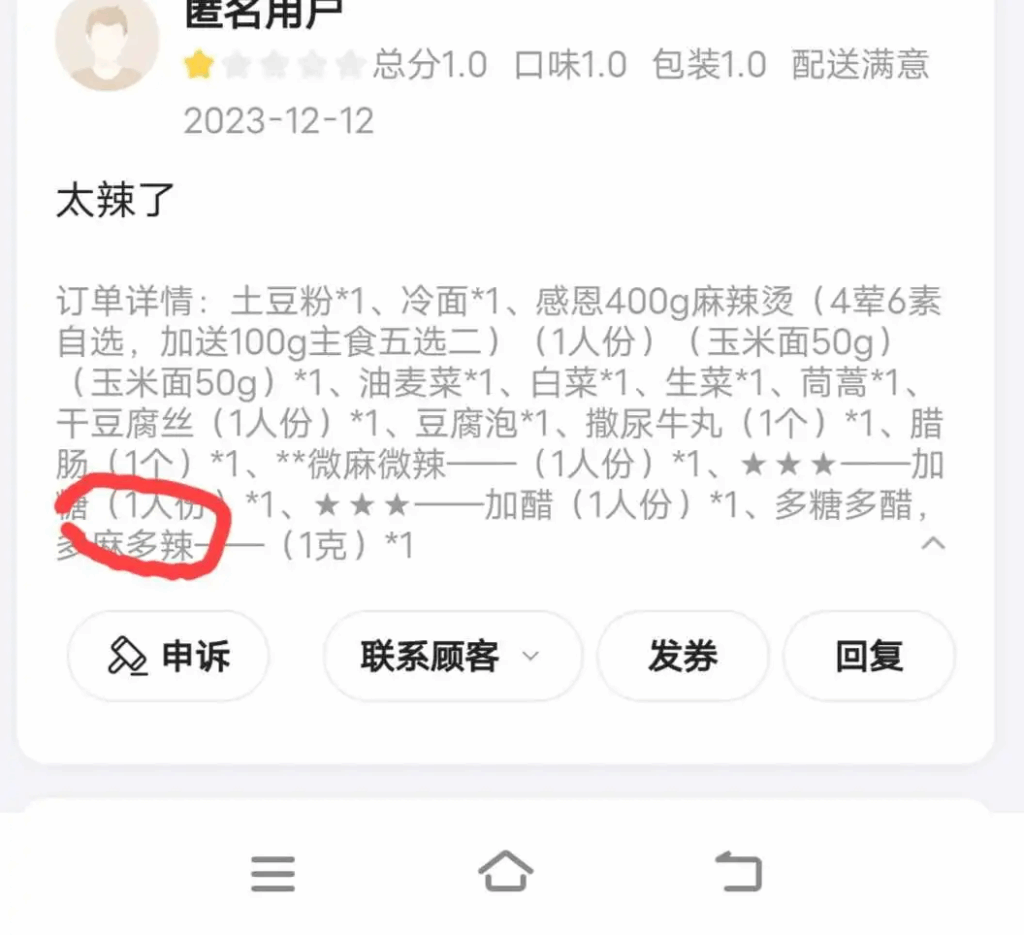Open the 联系顾客 dropdown
This screenshot has width=1024, height=935.
click(451, 656)
